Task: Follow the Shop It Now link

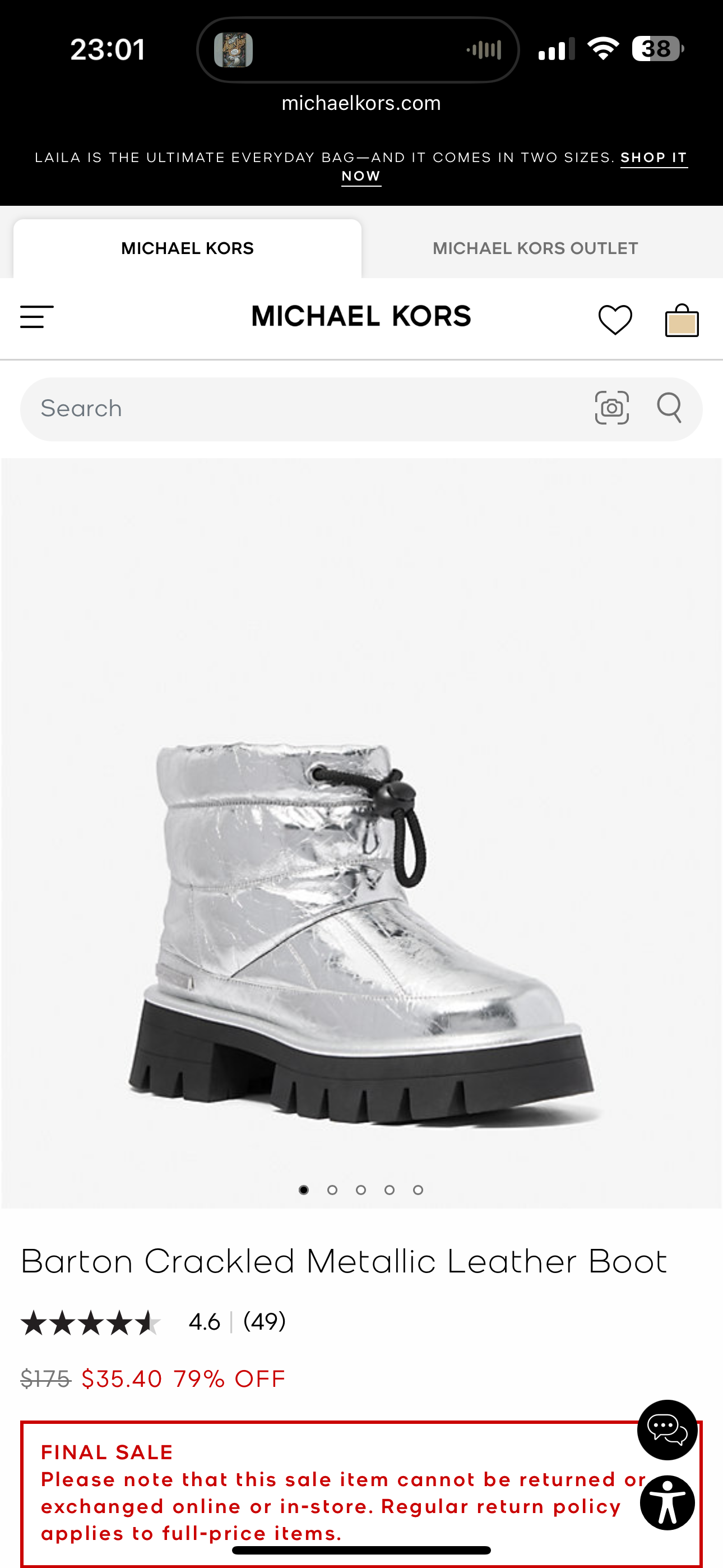Action: click(654, 158)
